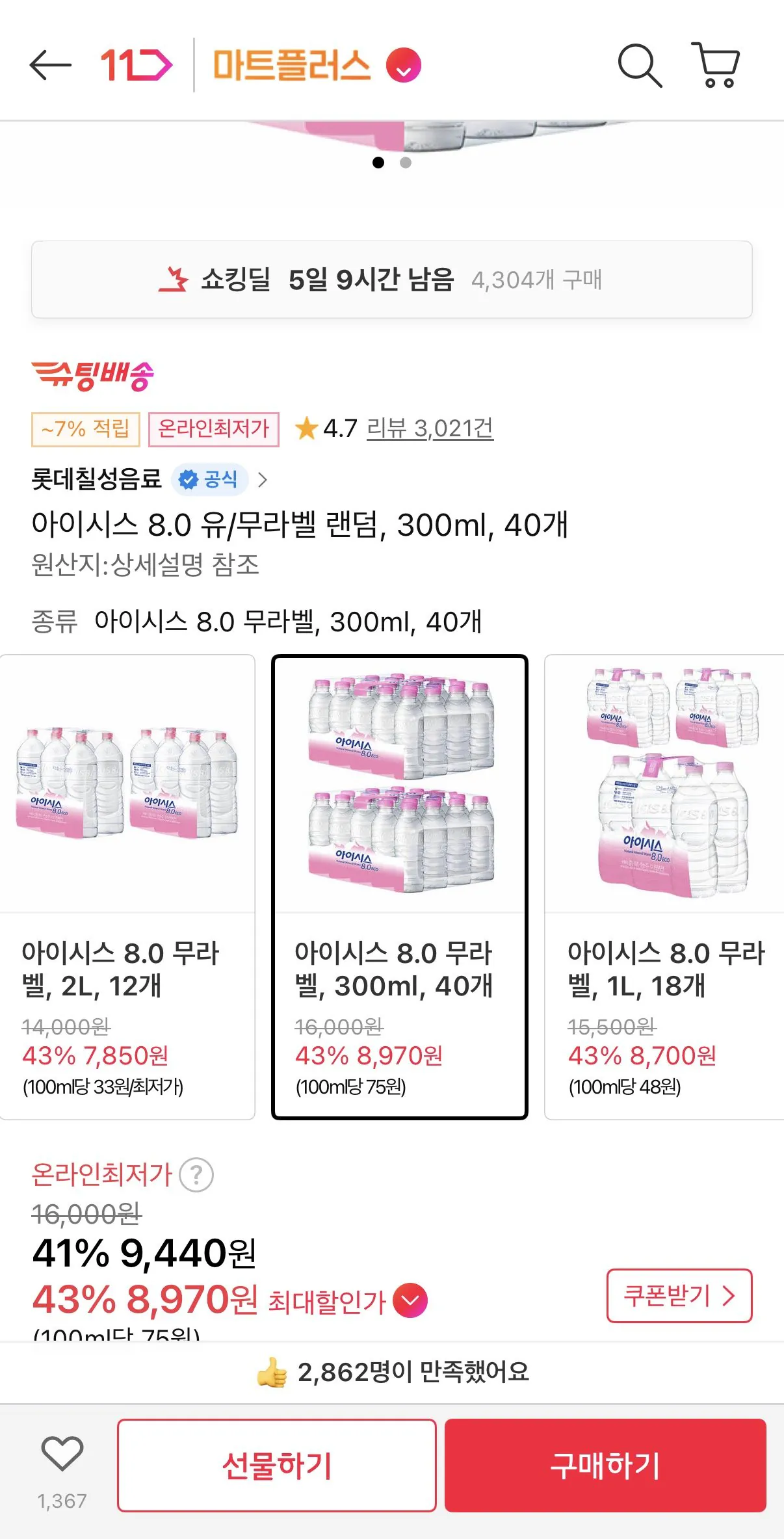The image size is (784, 1539).
Task: Open the shopping cart icon
Action: pos(718,64)
